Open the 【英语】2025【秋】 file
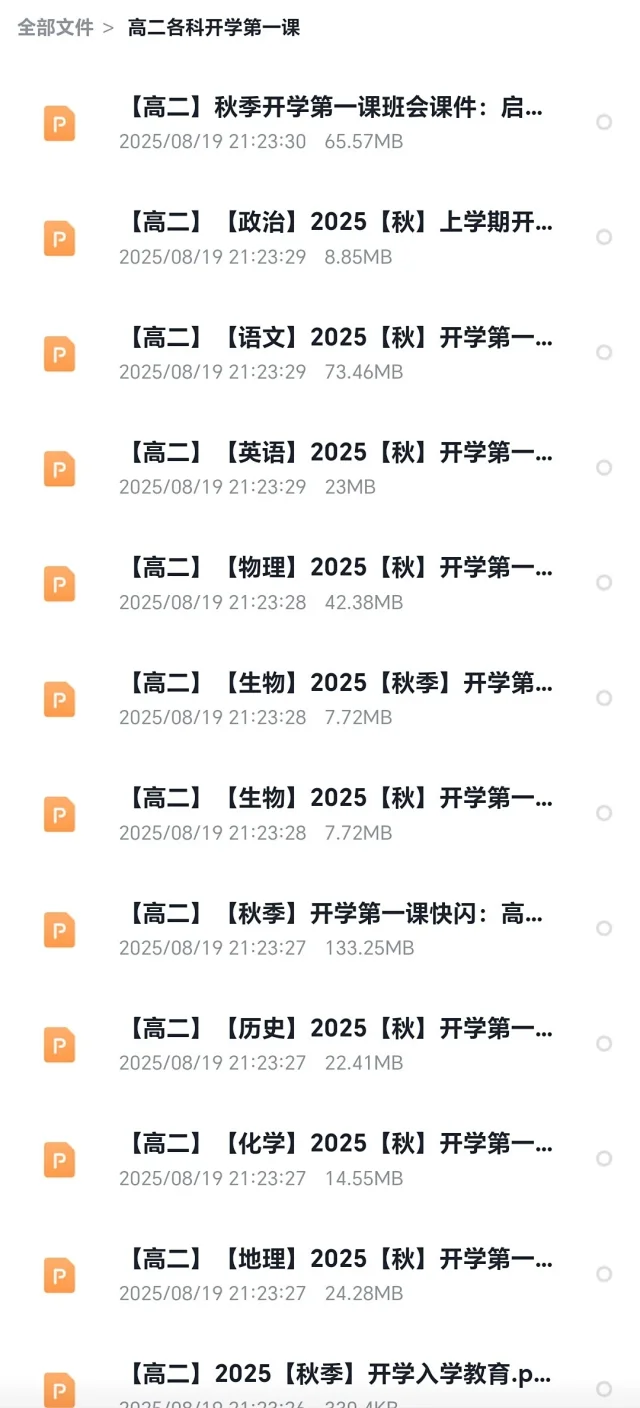The height and width of the screenshot is (1408, 640). (x=320, y=467)
